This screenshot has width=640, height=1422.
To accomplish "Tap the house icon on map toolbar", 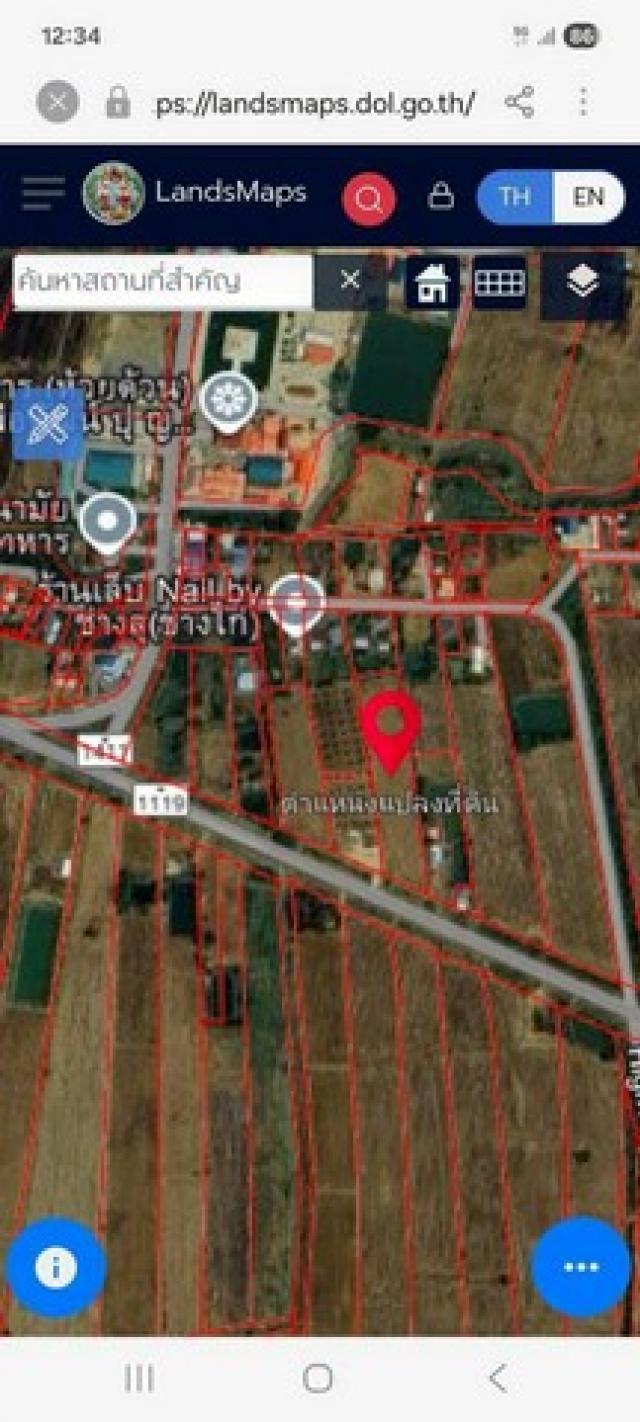I will (433, 283).
